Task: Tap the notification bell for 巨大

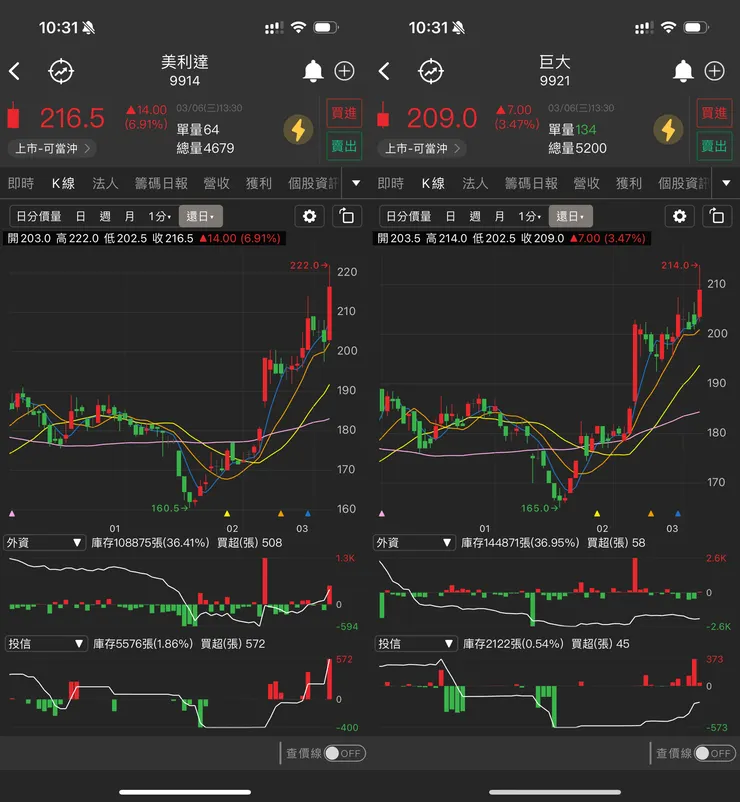Action: 682,71
